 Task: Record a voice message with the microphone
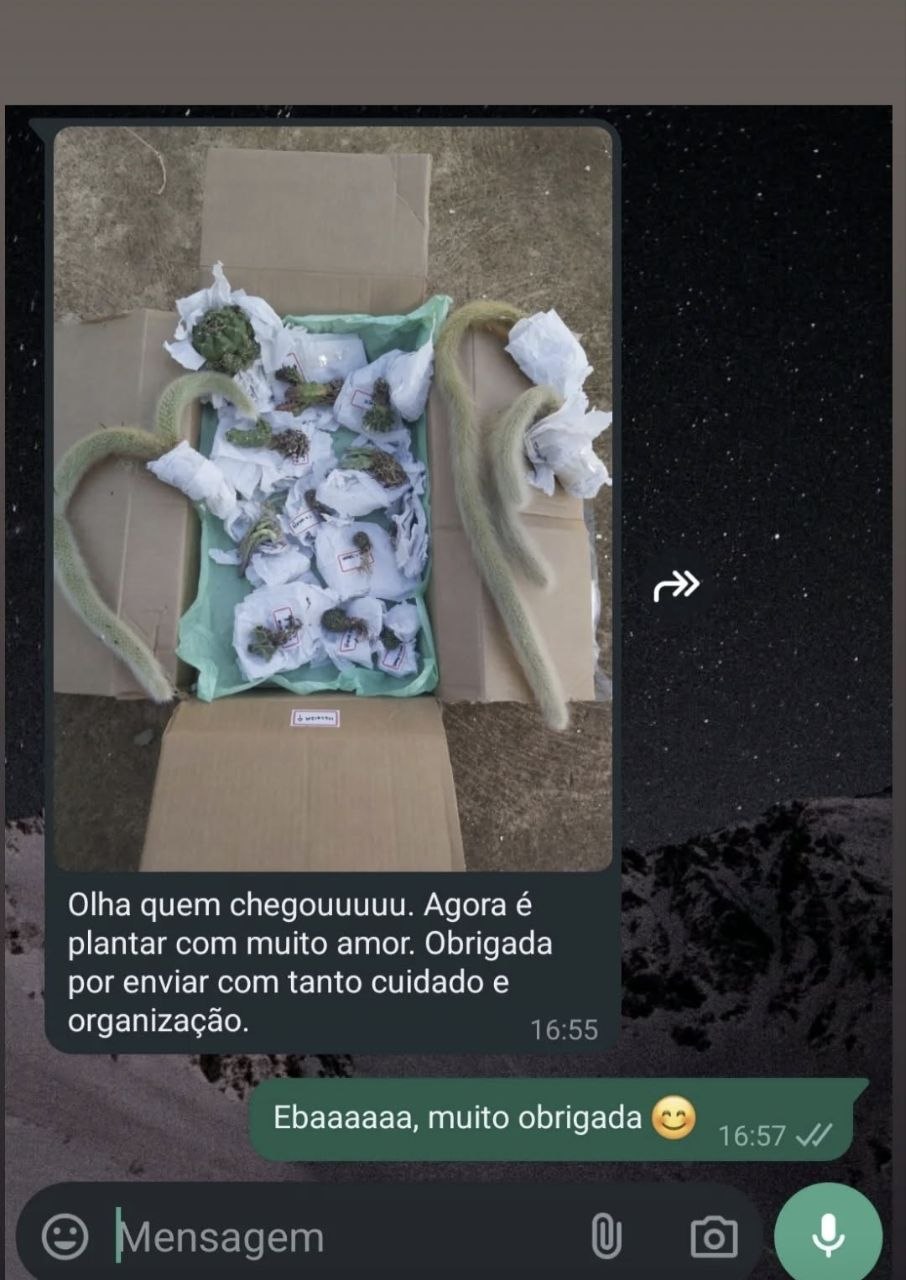827,1235
